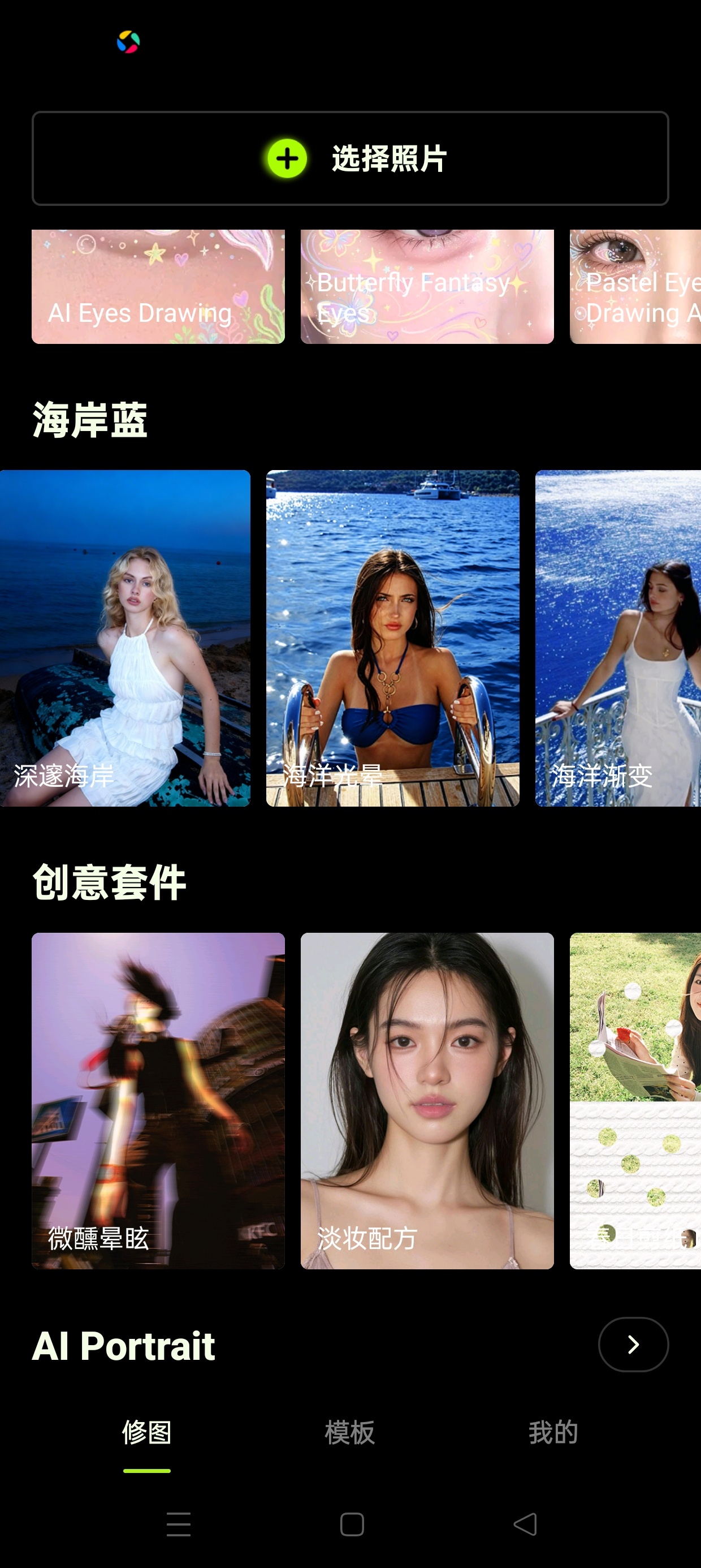Select the 海洋渐变 filter card
The image size is (701, 1568).
click(618, 638)
